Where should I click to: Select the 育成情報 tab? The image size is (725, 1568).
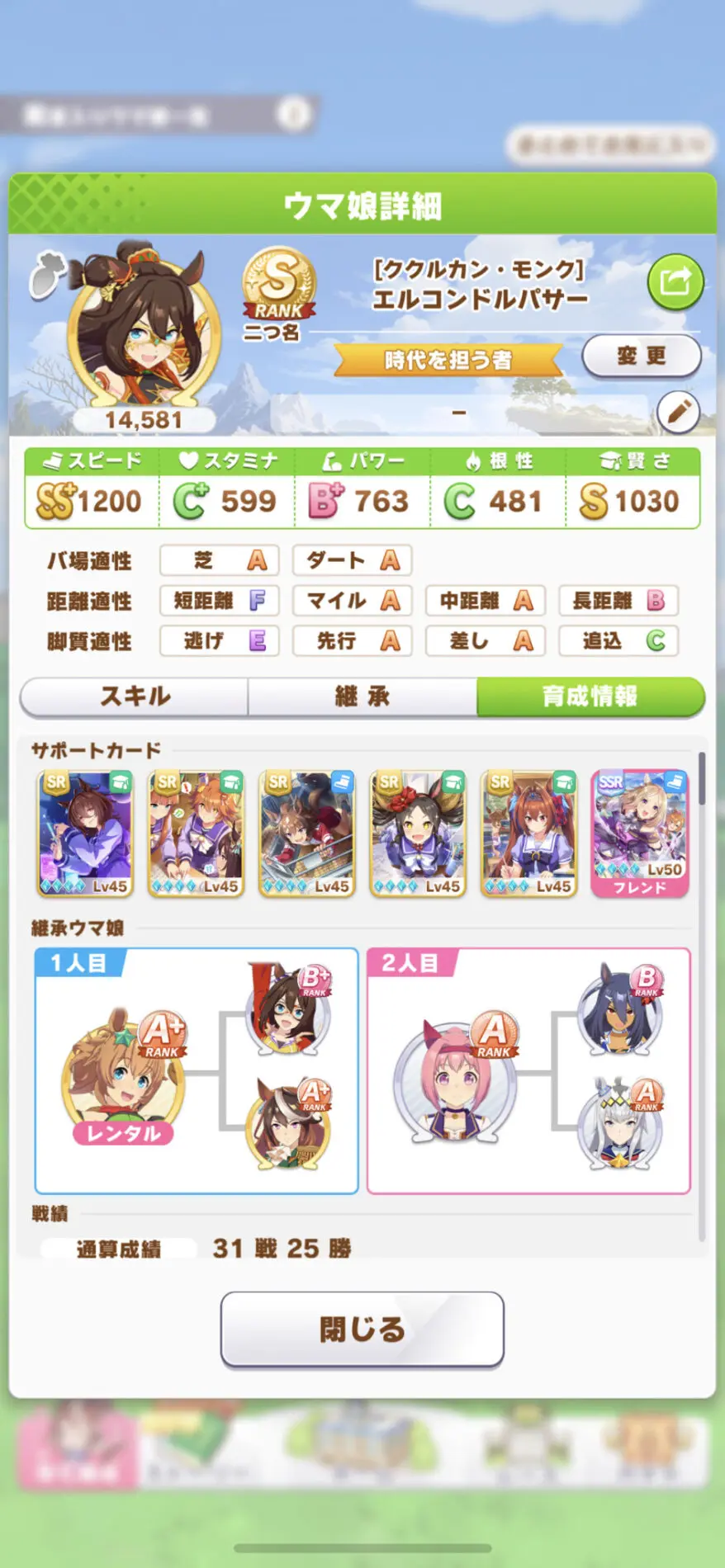(590, 697)
